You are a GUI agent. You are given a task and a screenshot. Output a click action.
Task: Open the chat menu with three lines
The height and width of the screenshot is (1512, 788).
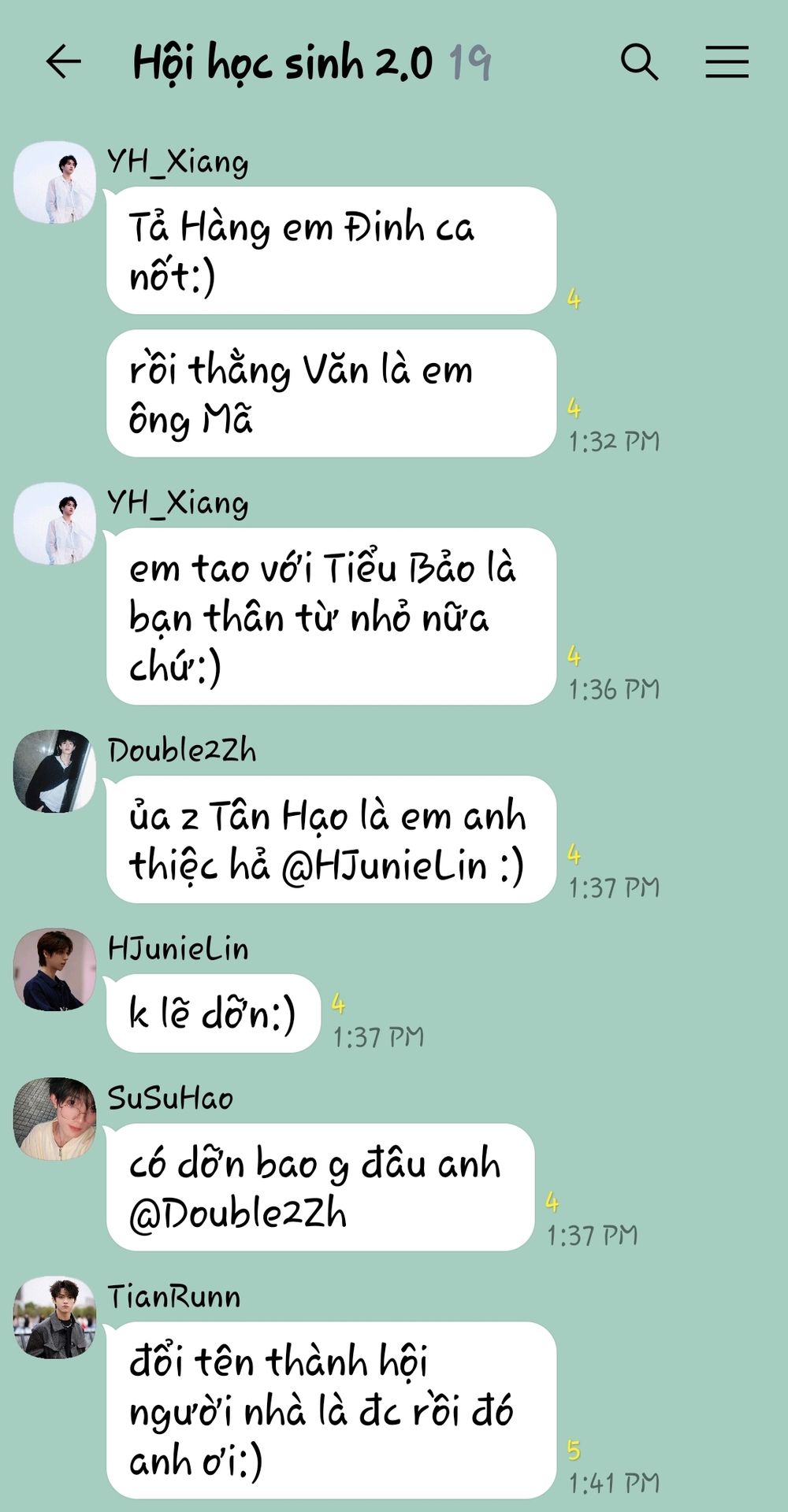727,61
